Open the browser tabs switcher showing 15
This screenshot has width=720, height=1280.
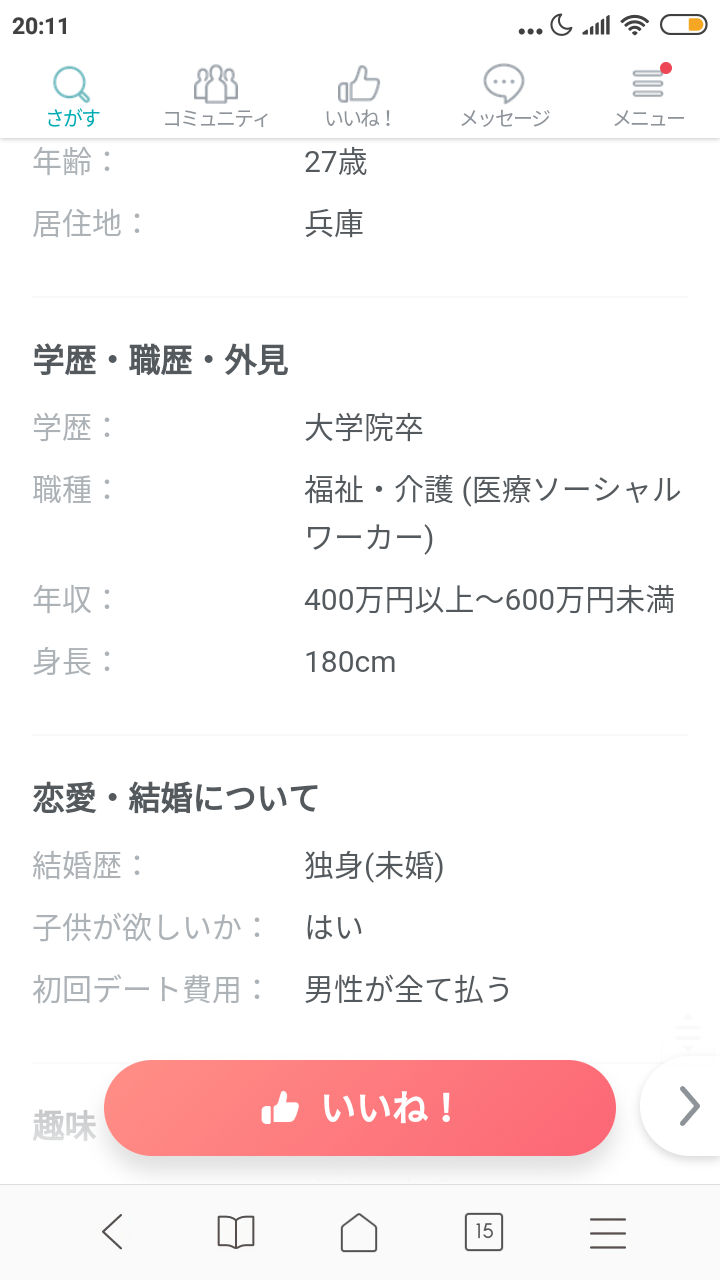coord(484,1232)
